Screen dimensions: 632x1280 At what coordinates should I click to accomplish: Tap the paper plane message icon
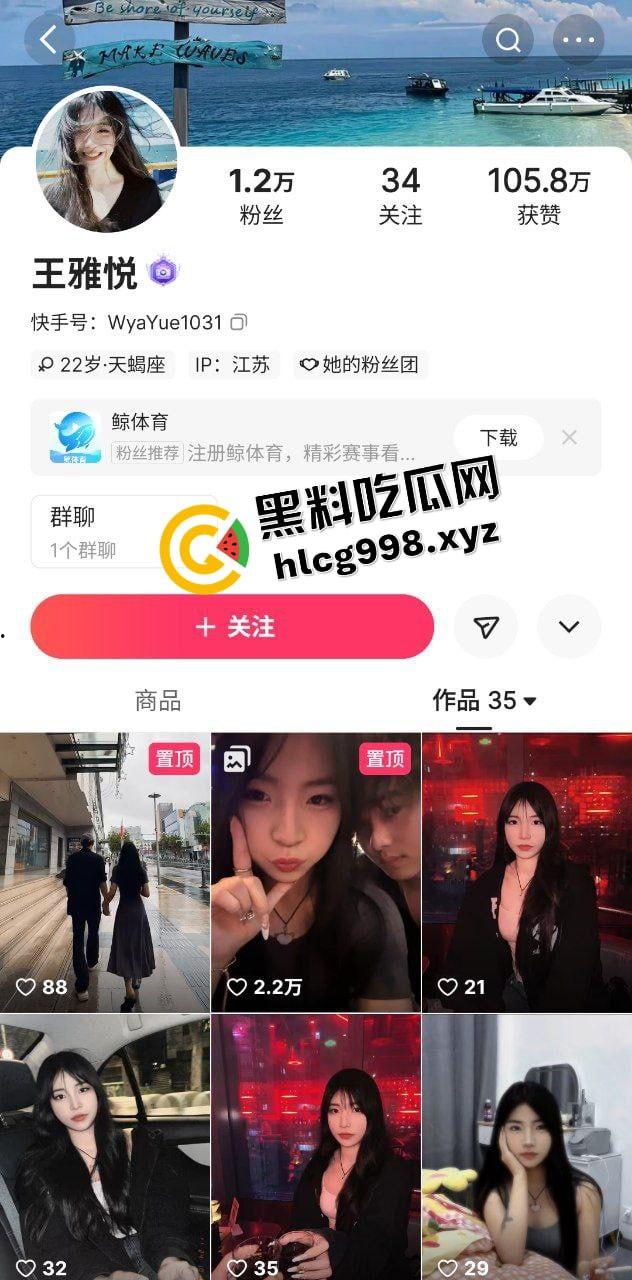pos(486,627)
